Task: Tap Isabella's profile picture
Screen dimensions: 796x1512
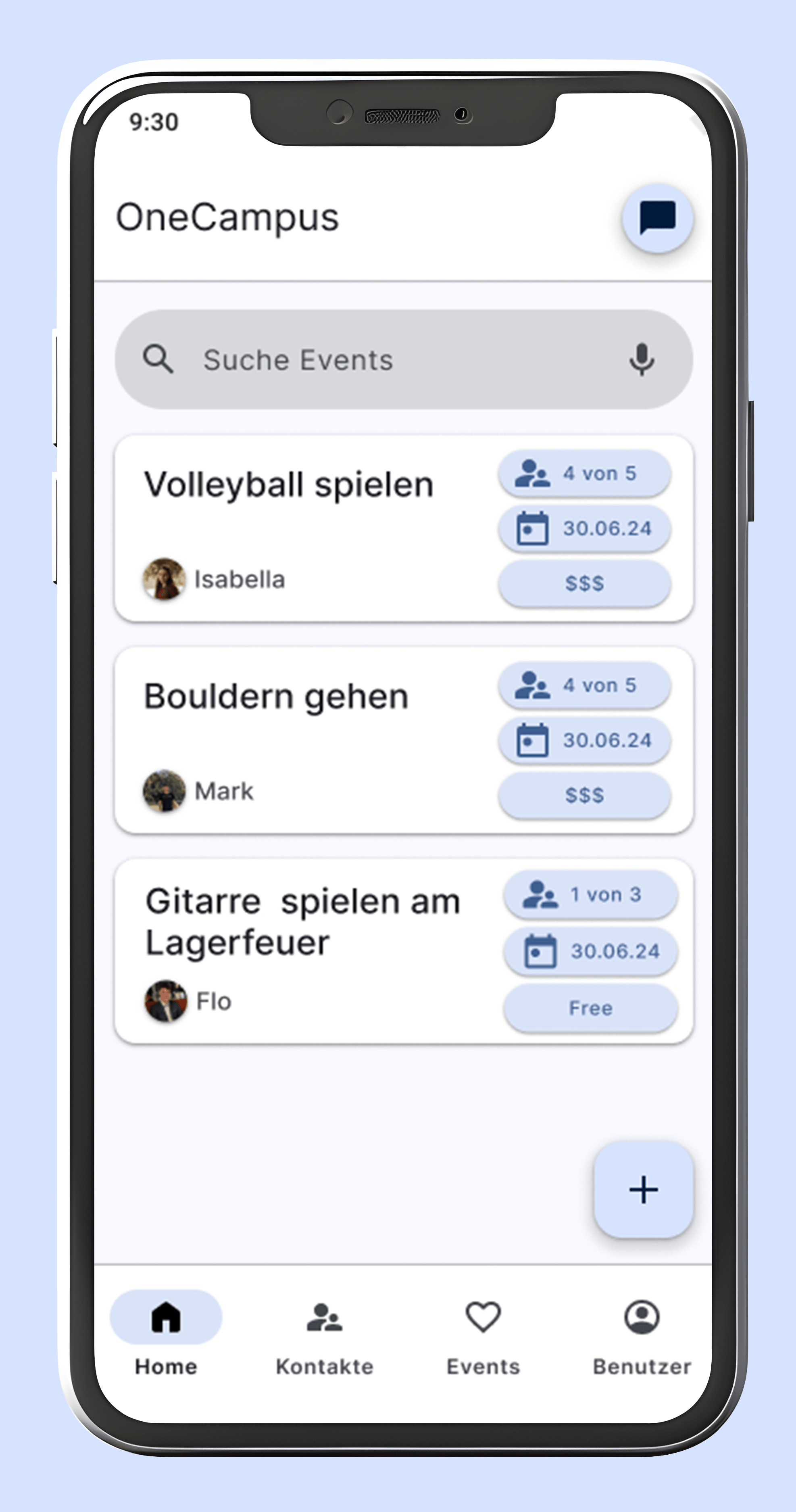Action: 164,579
